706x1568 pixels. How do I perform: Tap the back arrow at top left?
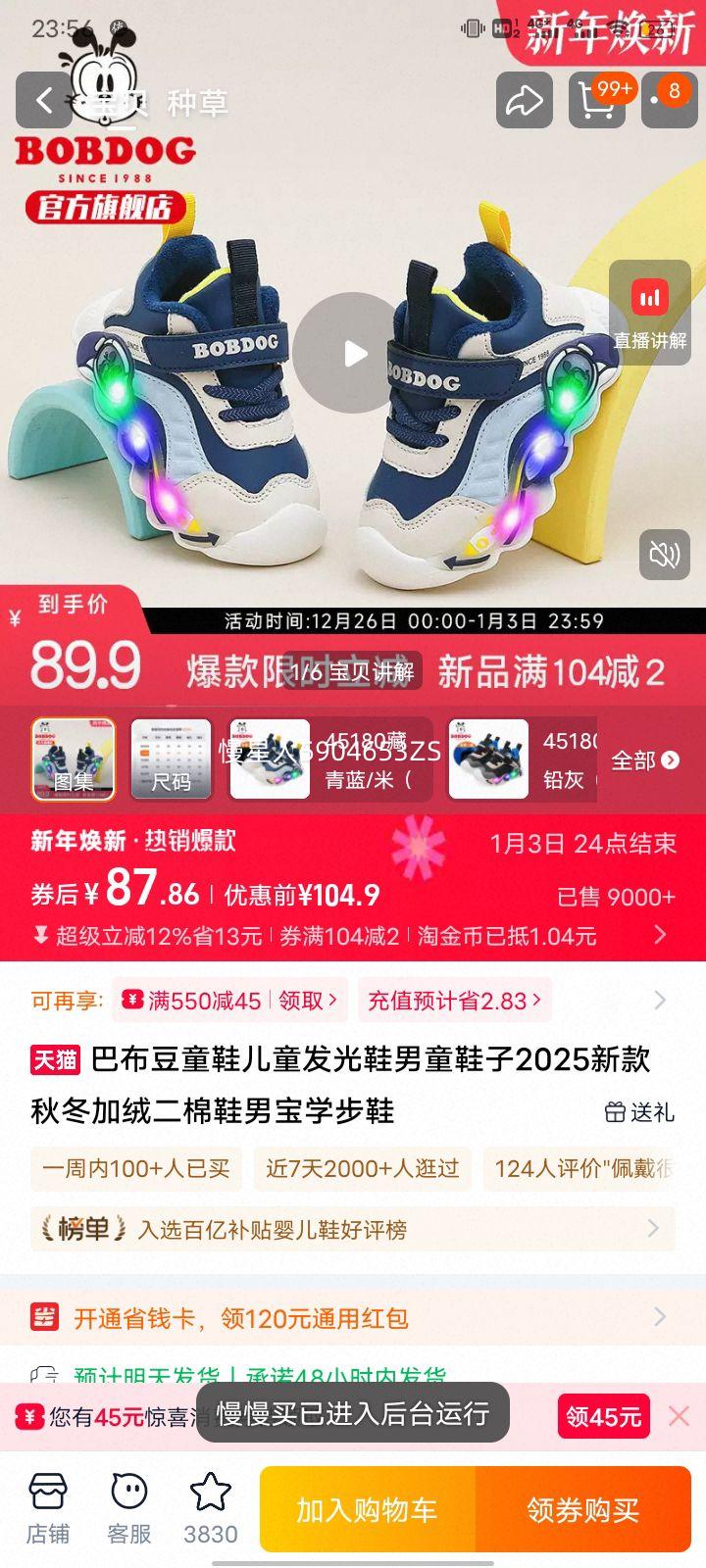(x=46, y=100)
